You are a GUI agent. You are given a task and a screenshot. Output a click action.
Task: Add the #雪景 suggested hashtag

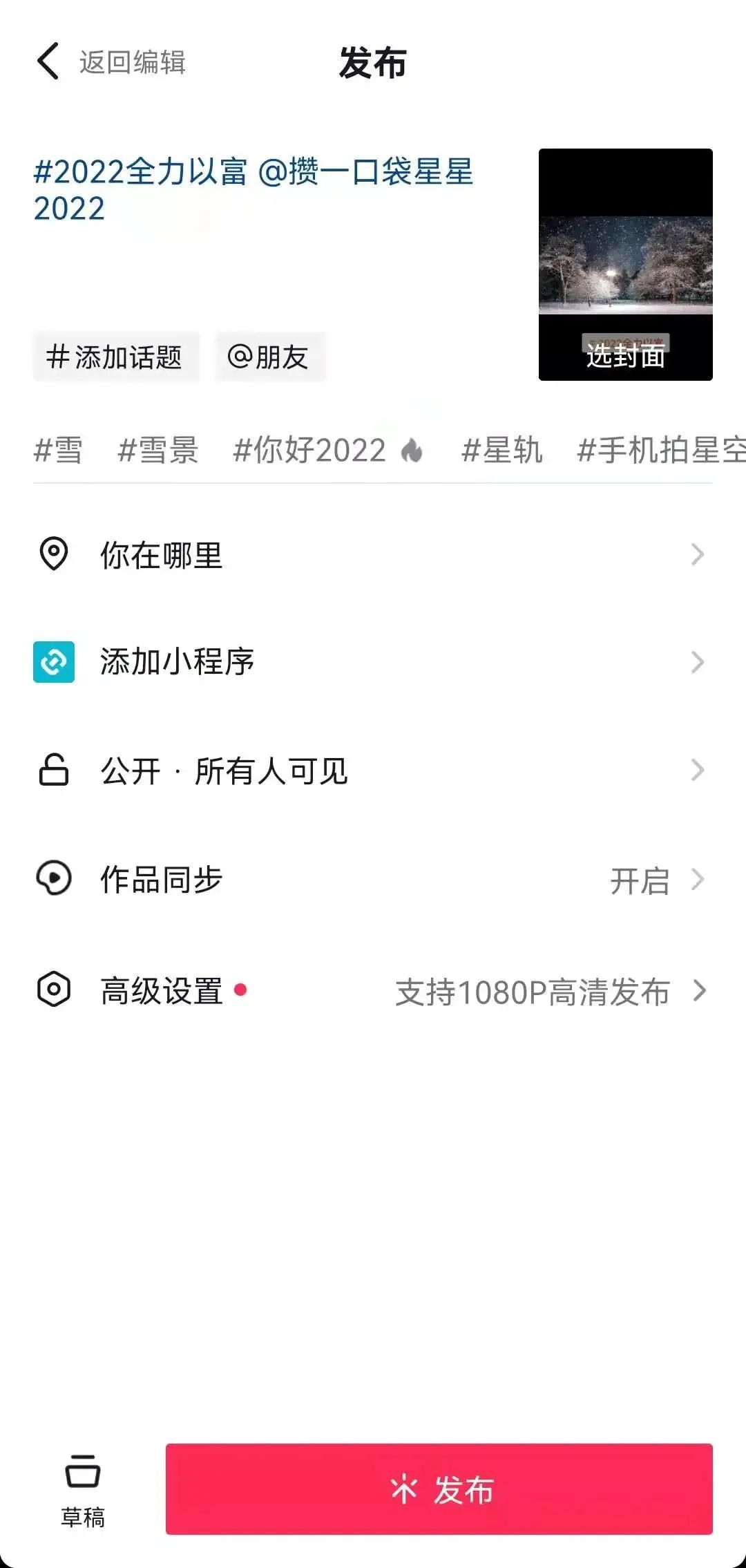tap(158, 451)
